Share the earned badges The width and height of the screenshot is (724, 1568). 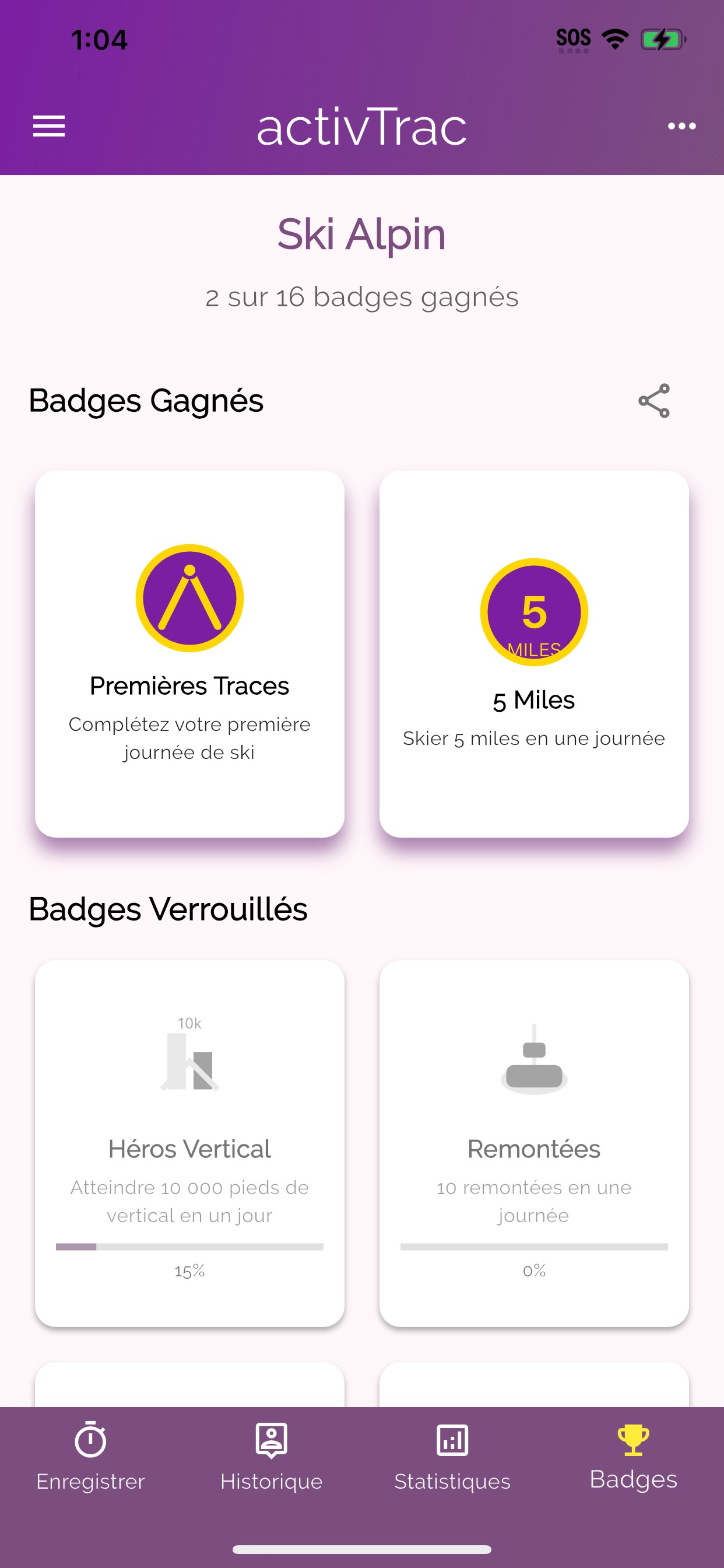(653, 401)
